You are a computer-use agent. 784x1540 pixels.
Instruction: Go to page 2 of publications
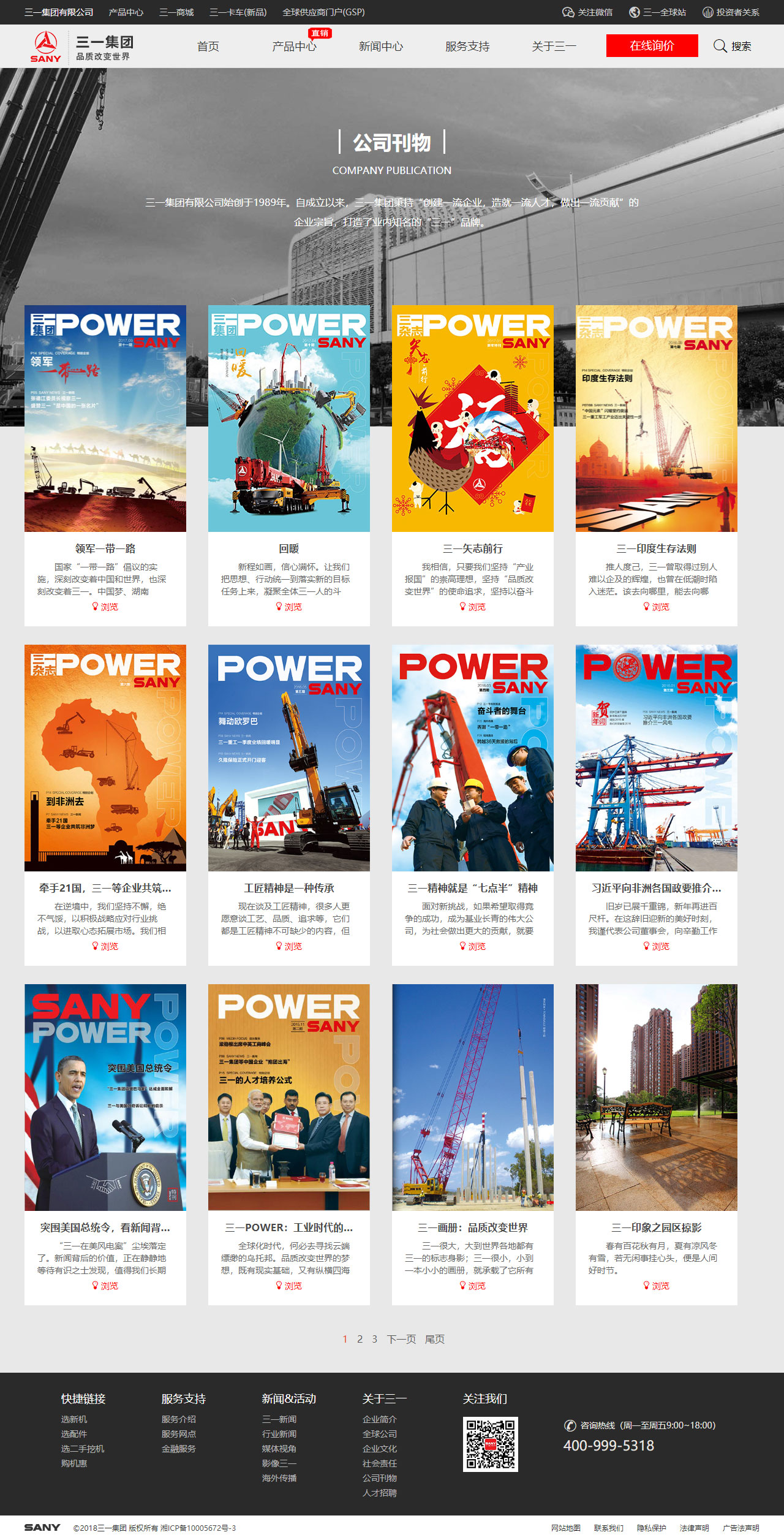(x=360, y=1339)
